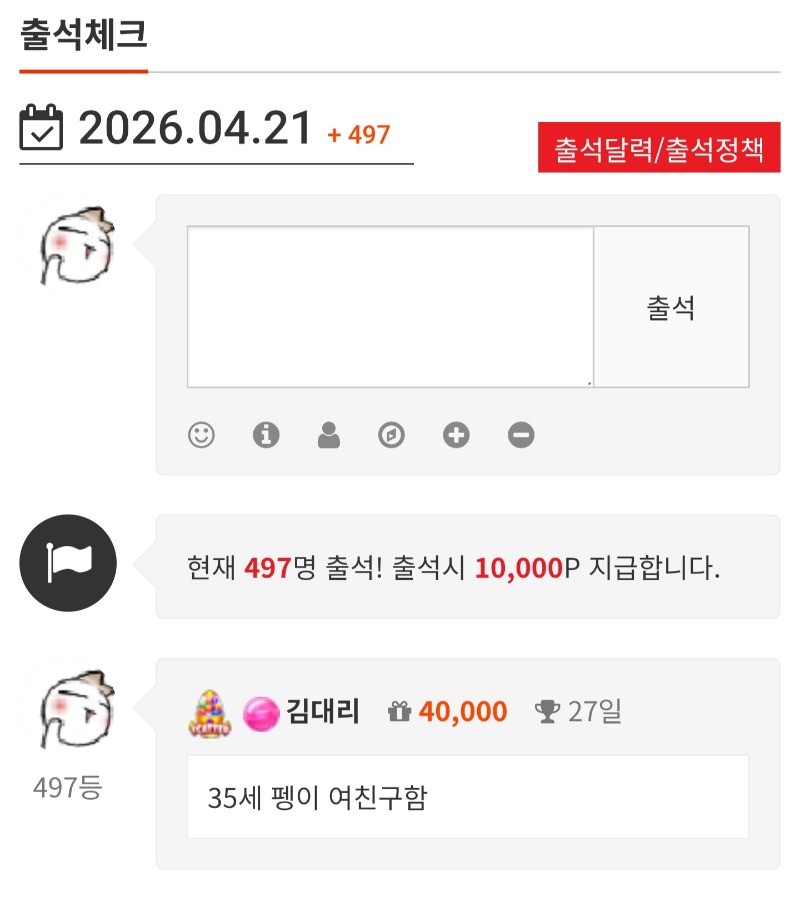Tap the plus icon below the text box

pos(456,435)
